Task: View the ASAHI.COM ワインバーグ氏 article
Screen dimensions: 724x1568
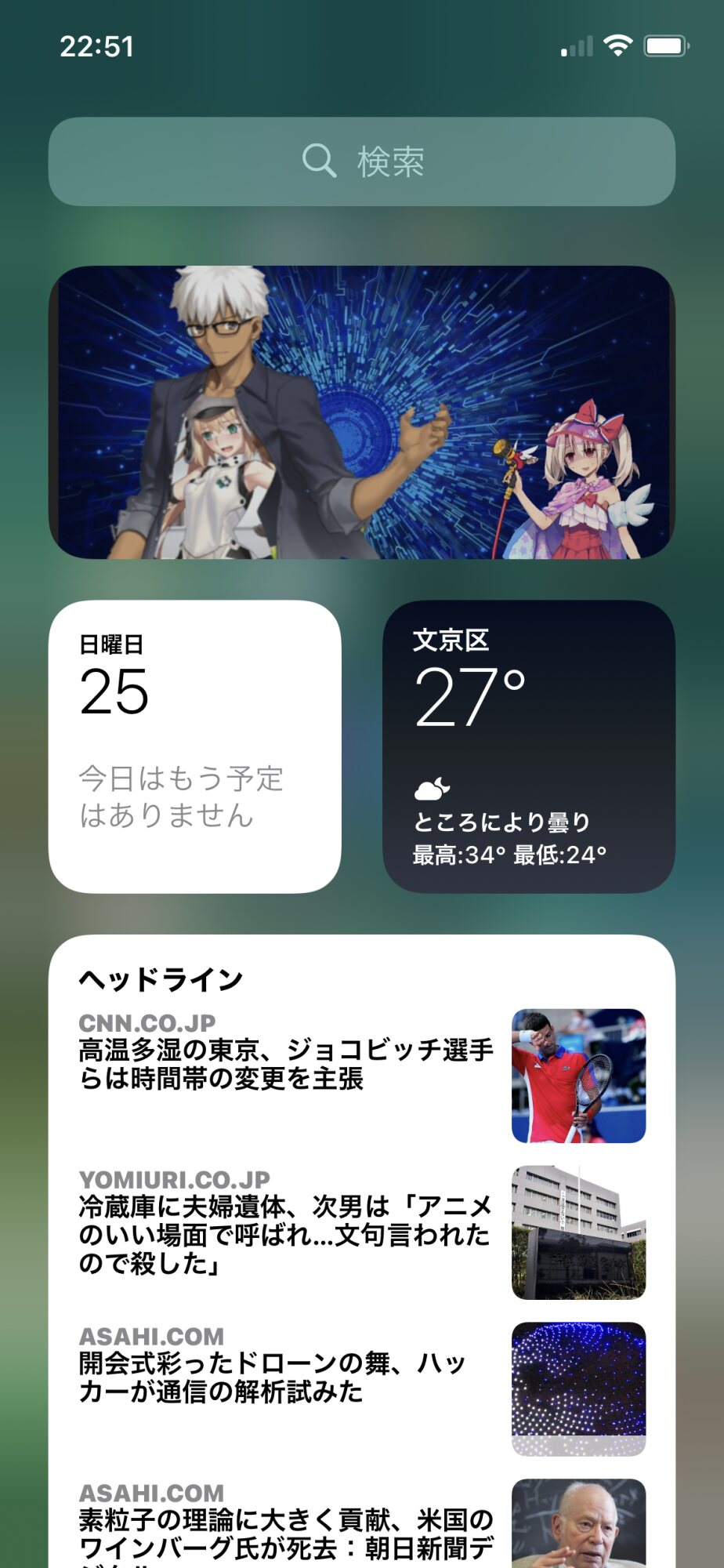Action: pyautogui.click(x=286, y=1529)
